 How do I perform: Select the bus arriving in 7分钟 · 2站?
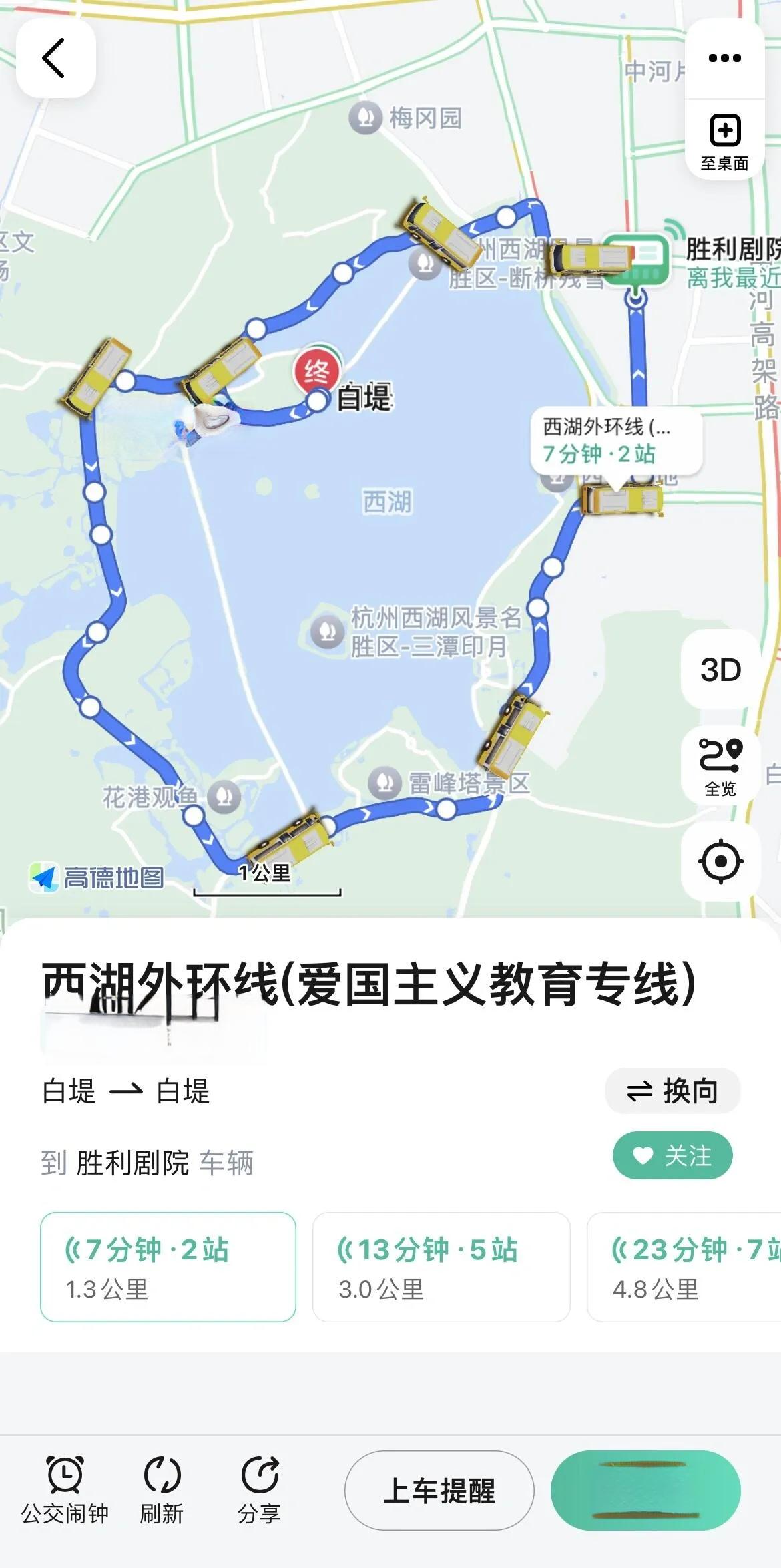(x=168, y=1267)
